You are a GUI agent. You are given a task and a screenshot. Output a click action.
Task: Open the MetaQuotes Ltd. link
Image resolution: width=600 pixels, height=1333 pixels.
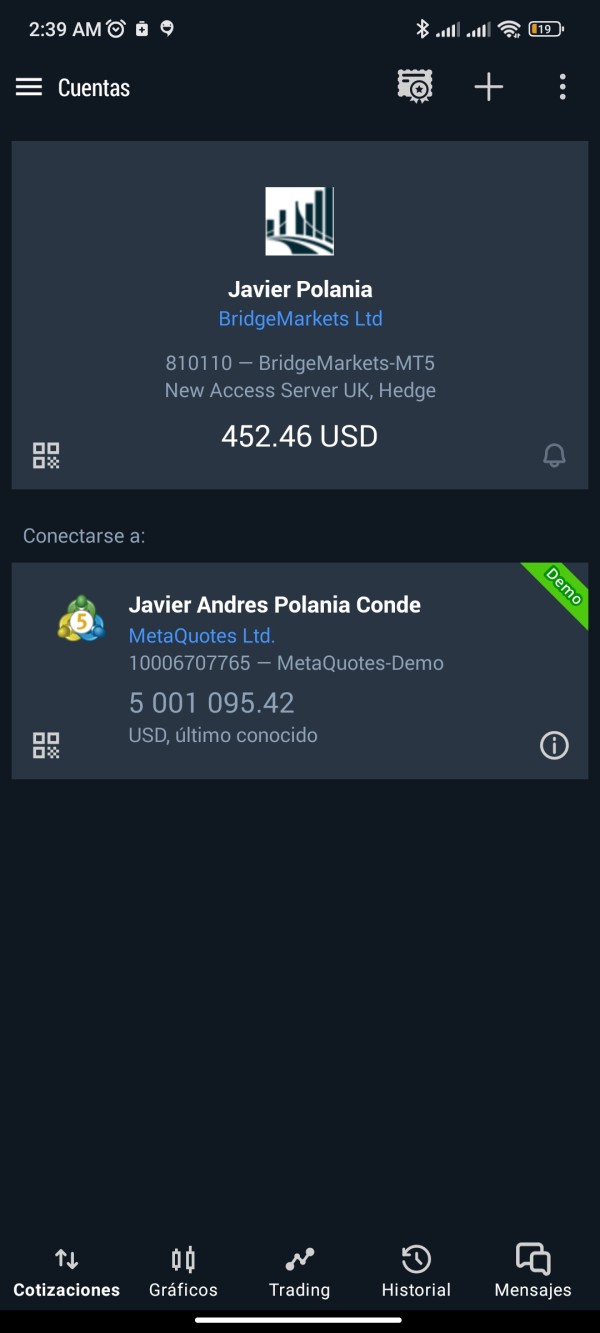202,636
